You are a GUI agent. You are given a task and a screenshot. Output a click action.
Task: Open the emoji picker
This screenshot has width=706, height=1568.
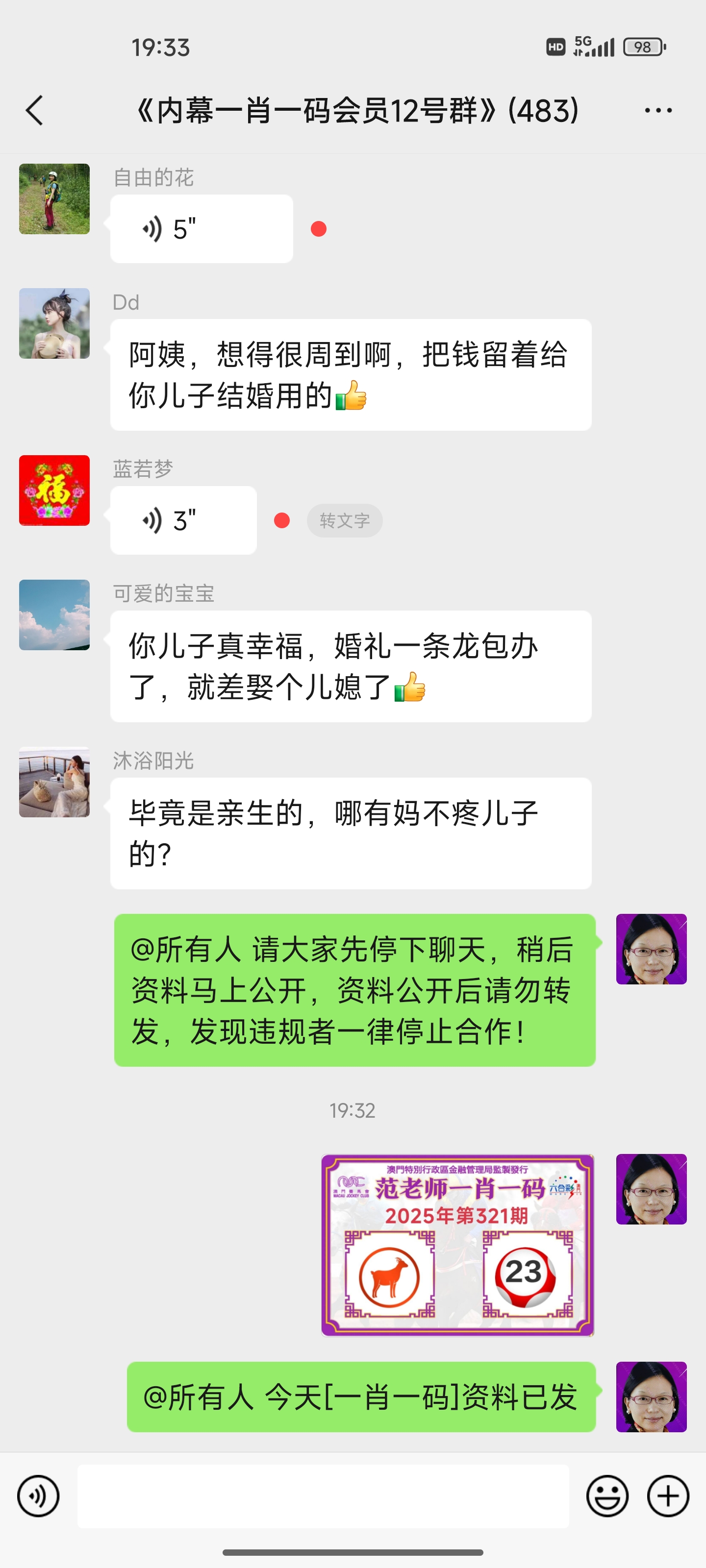click(606, 1496)
